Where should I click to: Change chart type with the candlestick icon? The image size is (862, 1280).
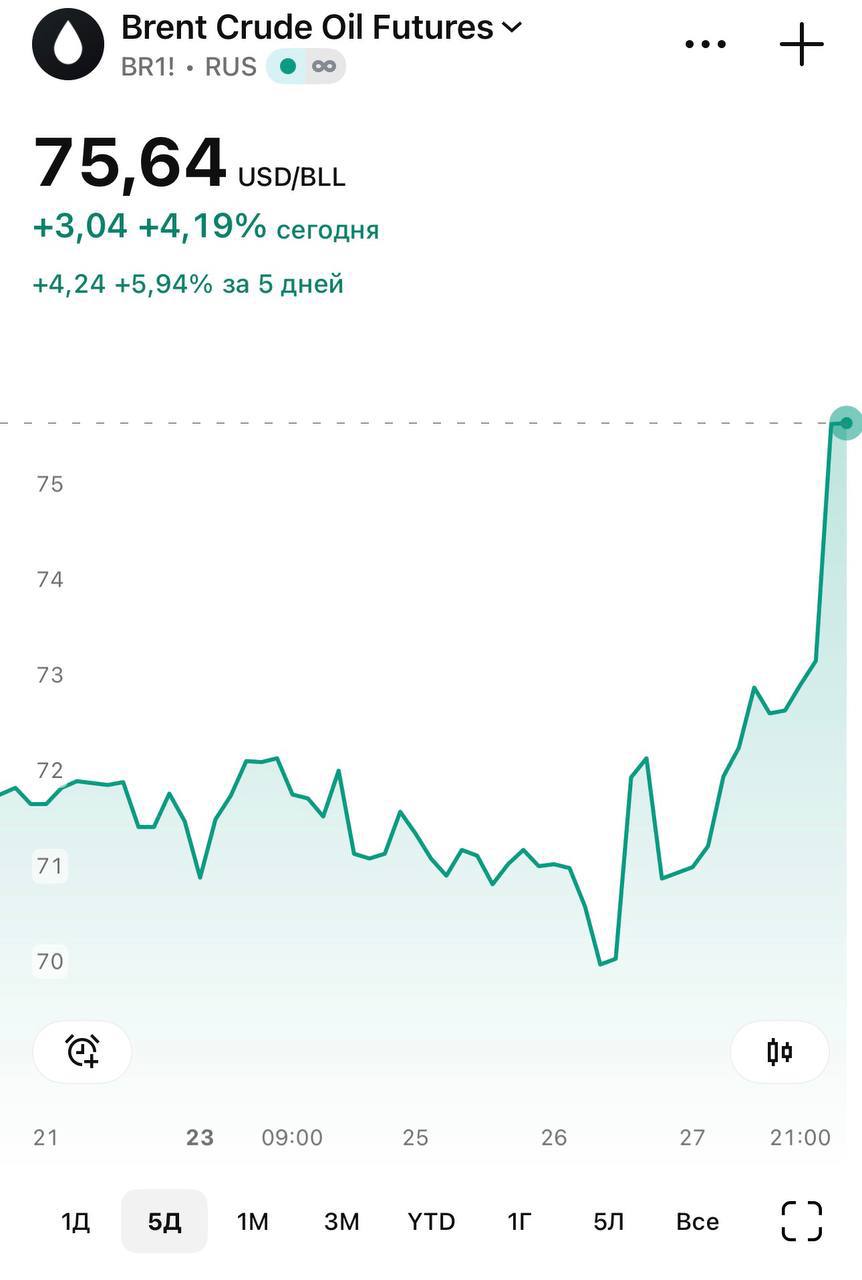(780, 1051)
